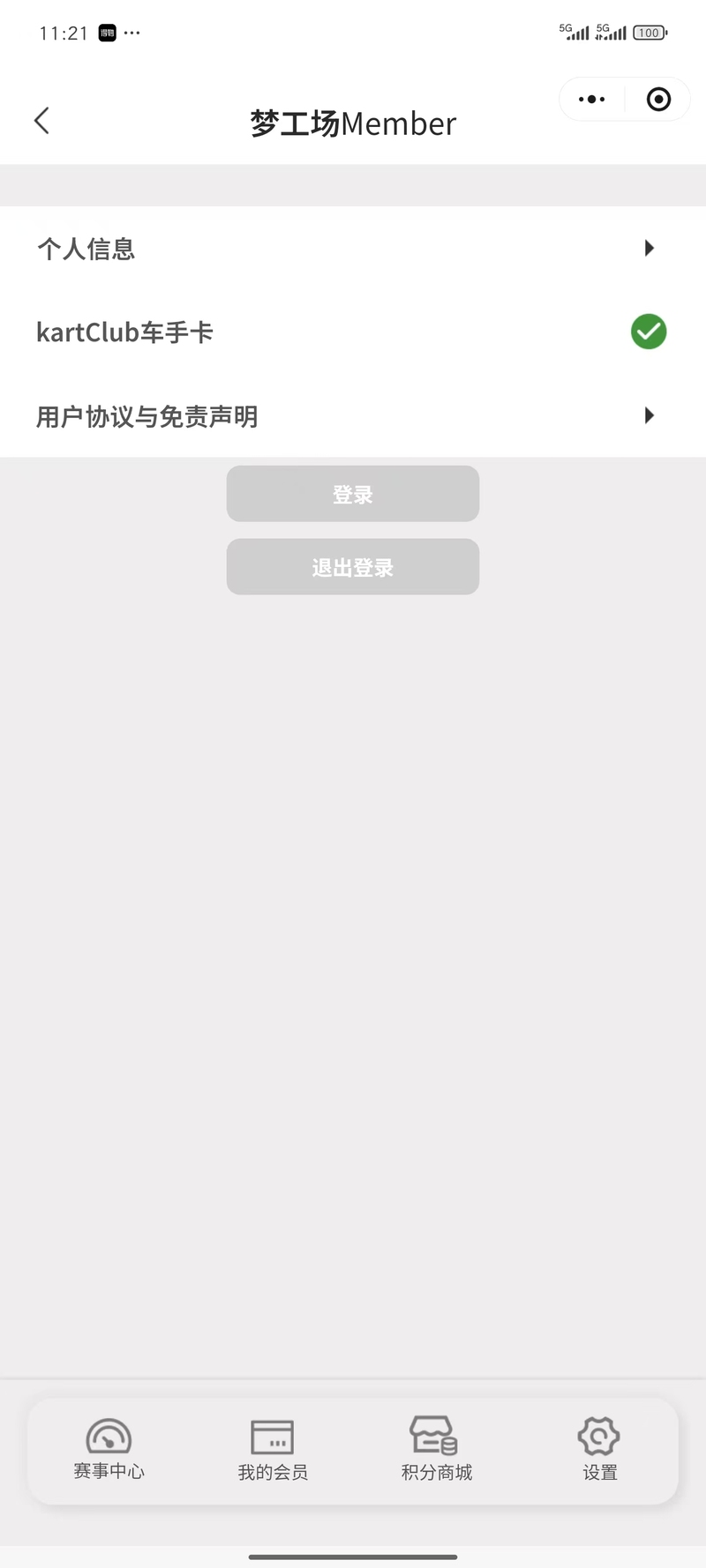Go back using the top-left arrow
The width and height of the screenshot is (706, 1568).
41,121
